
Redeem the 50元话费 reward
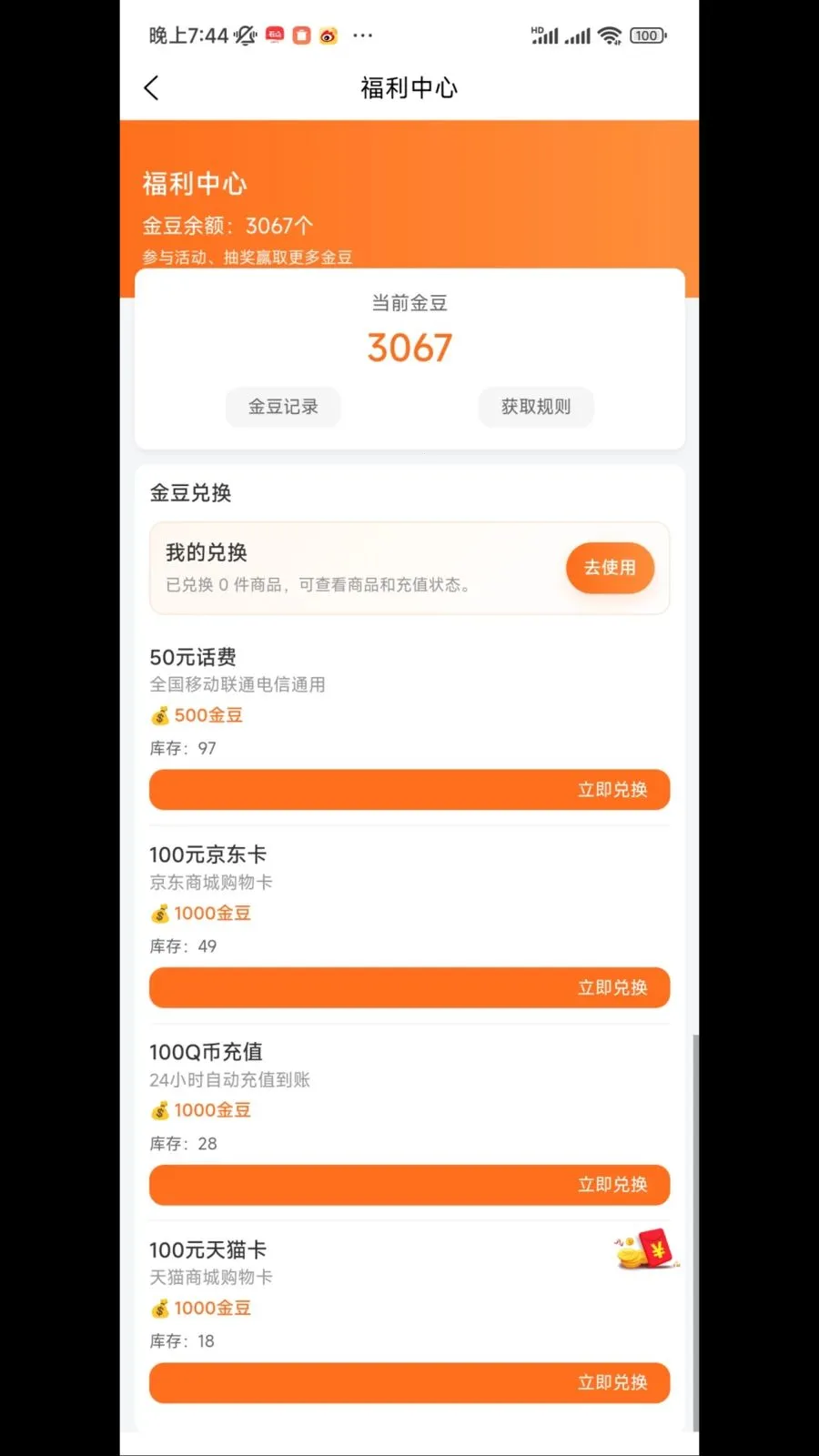click(409, 790)
